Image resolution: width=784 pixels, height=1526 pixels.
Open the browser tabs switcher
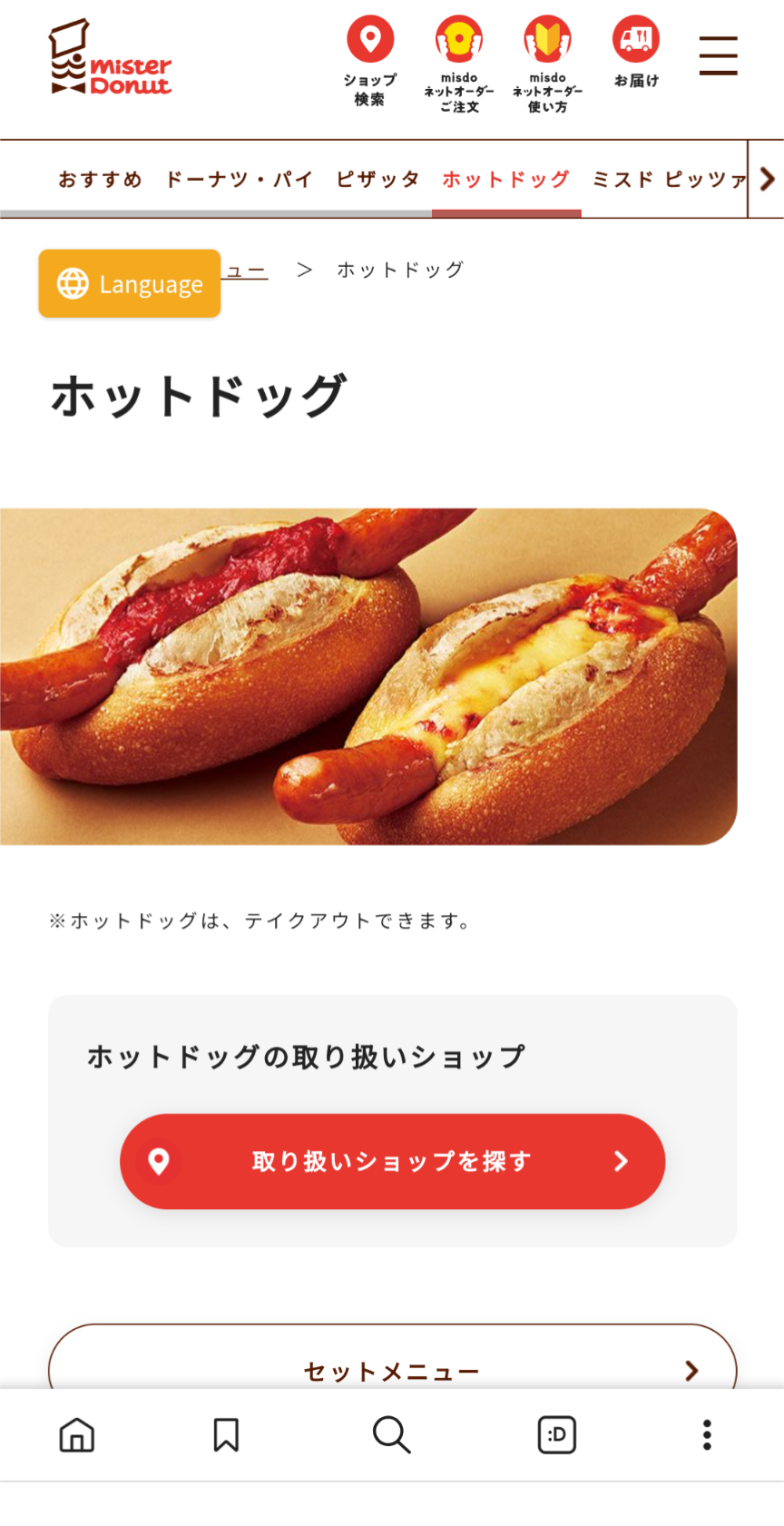tap(557, 1435)
